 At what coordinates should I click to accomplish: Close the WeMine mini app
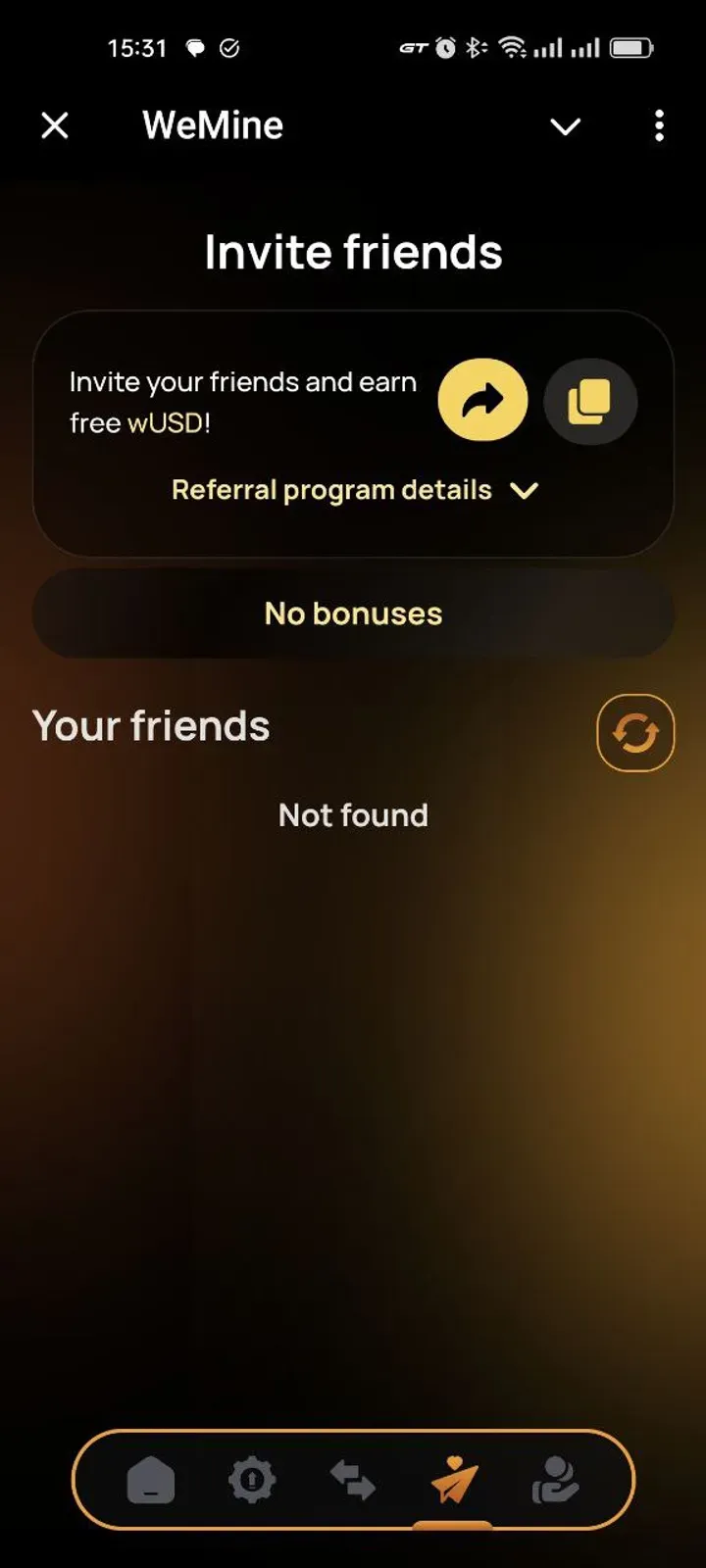pyautogui.click(x=55, y=125)
